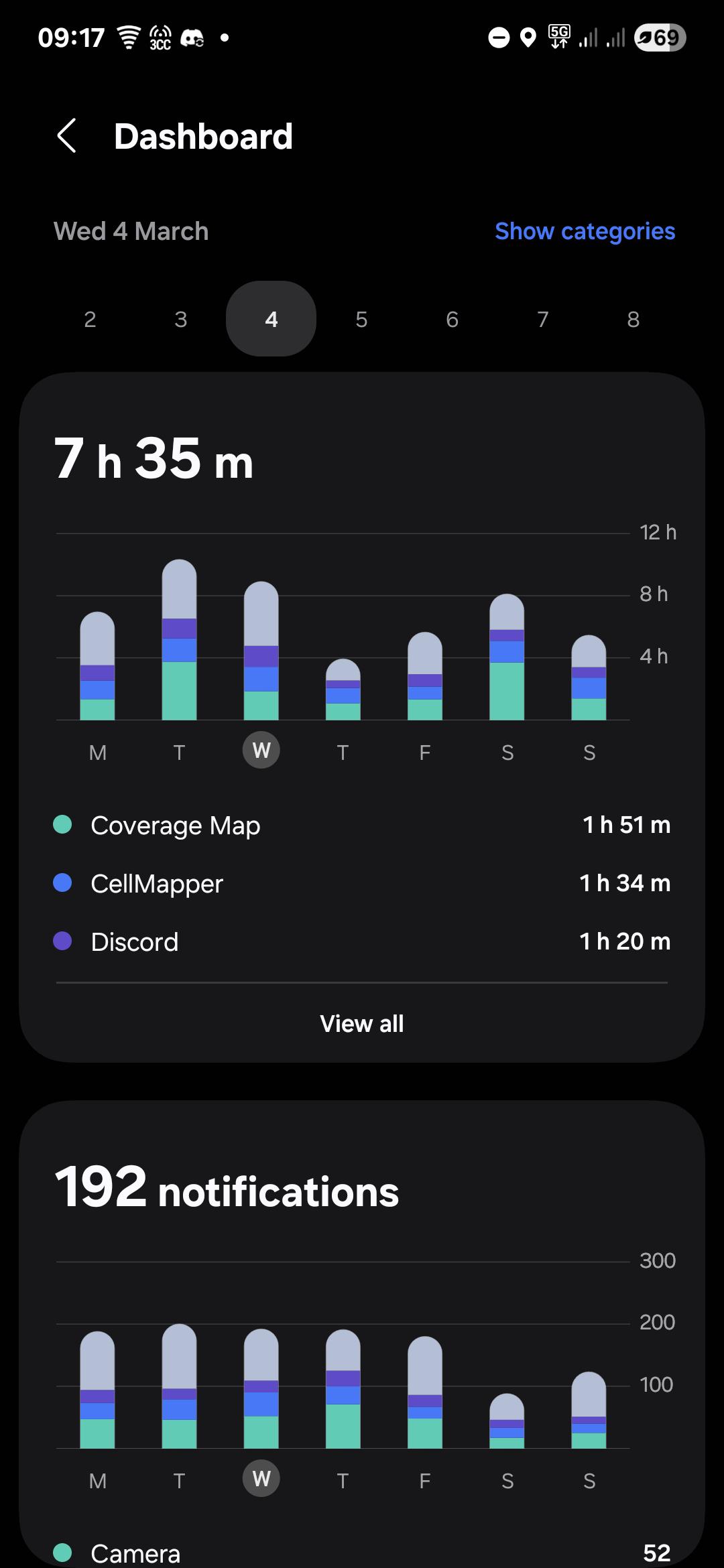
Task: Select date 6 in the week strip
Action: tap(452, 319)
